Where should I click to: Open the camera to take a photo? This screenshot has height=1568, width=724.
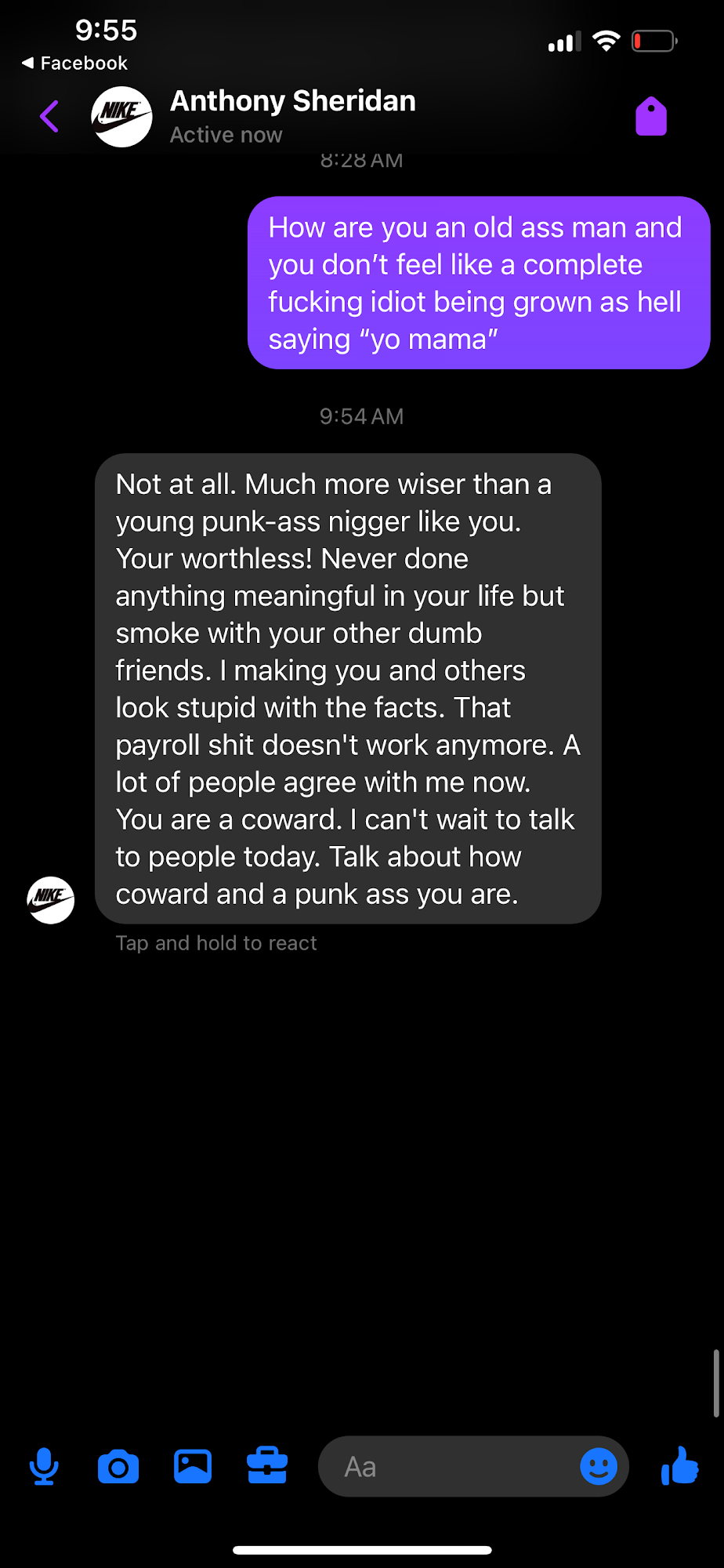118,1466
